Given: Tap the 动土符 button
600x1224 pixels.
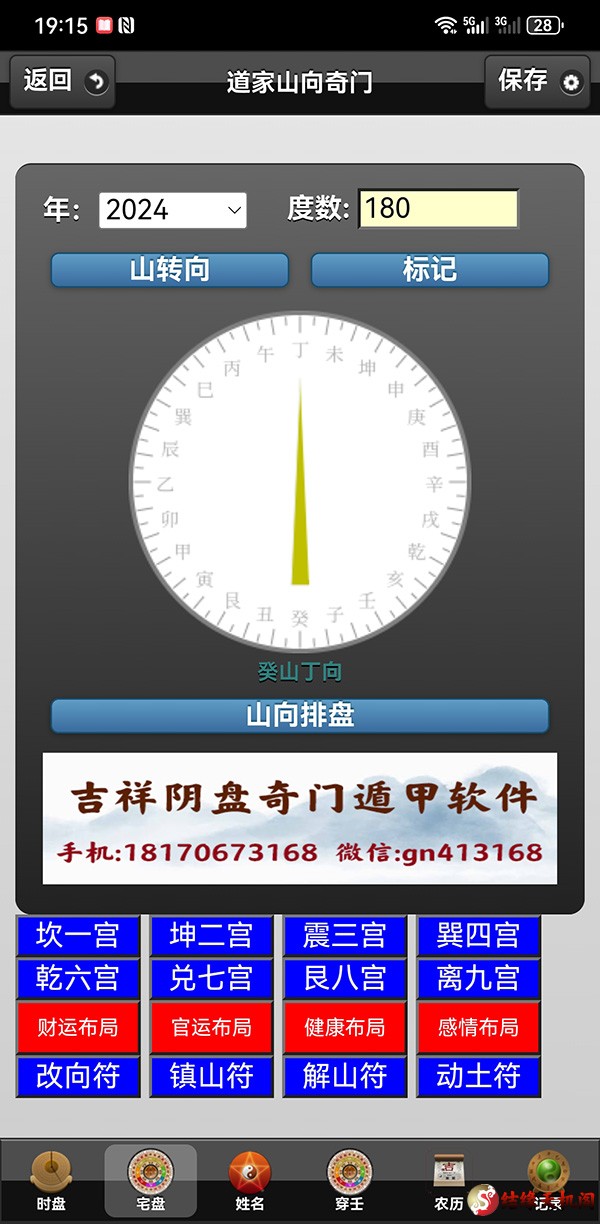Looking at the screenshot, I should point(478,1077).
